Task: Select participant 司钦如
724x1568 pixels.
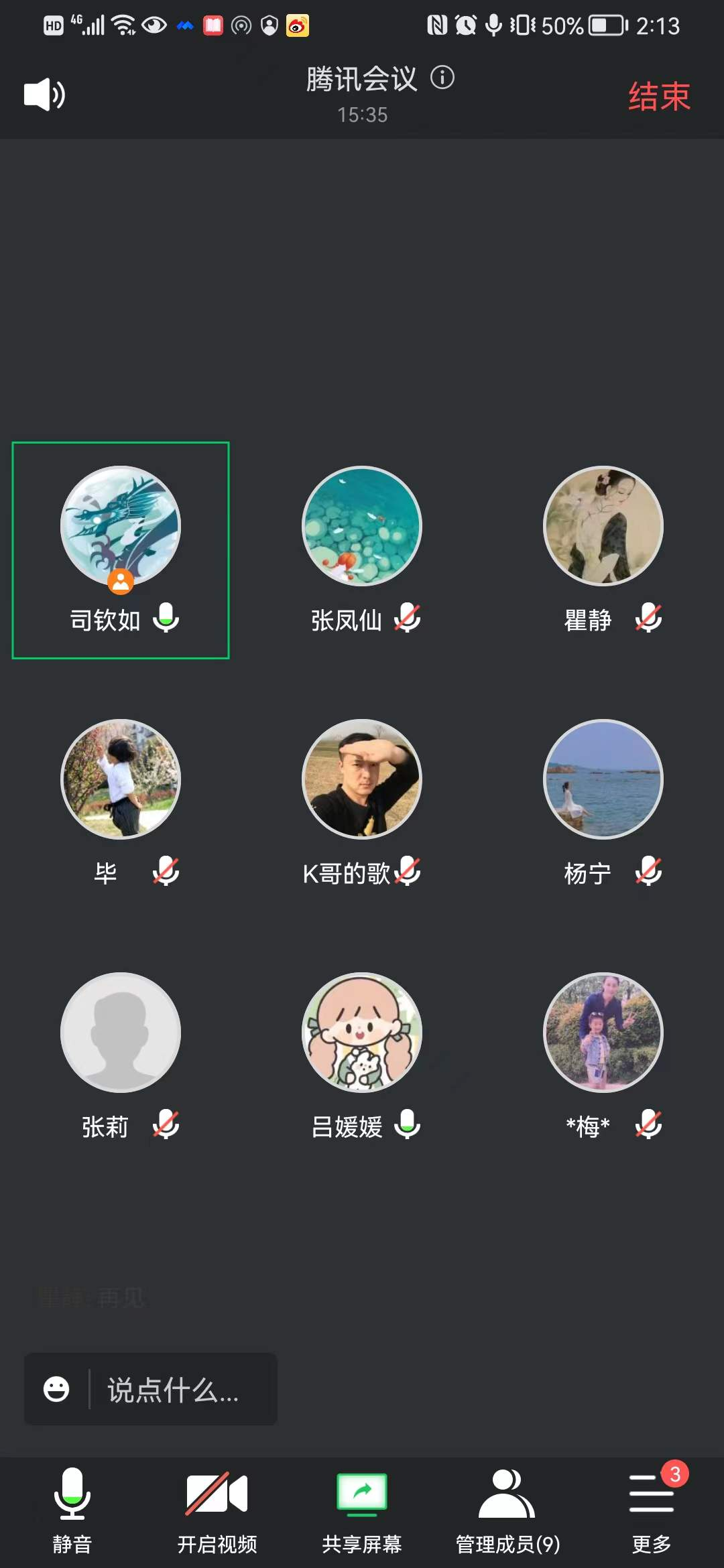Action: (x=121, y=549)
